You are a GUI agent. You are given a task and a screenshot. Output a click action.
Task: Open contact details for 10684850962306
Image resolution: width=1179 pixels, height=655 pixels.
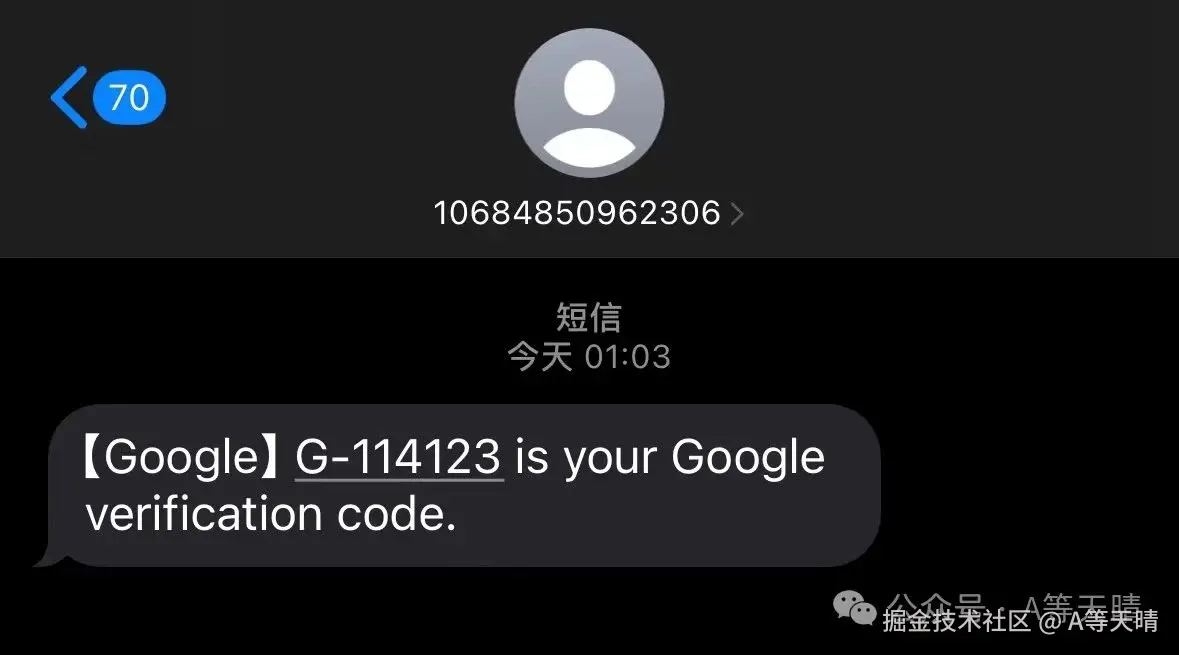[588, 212]
